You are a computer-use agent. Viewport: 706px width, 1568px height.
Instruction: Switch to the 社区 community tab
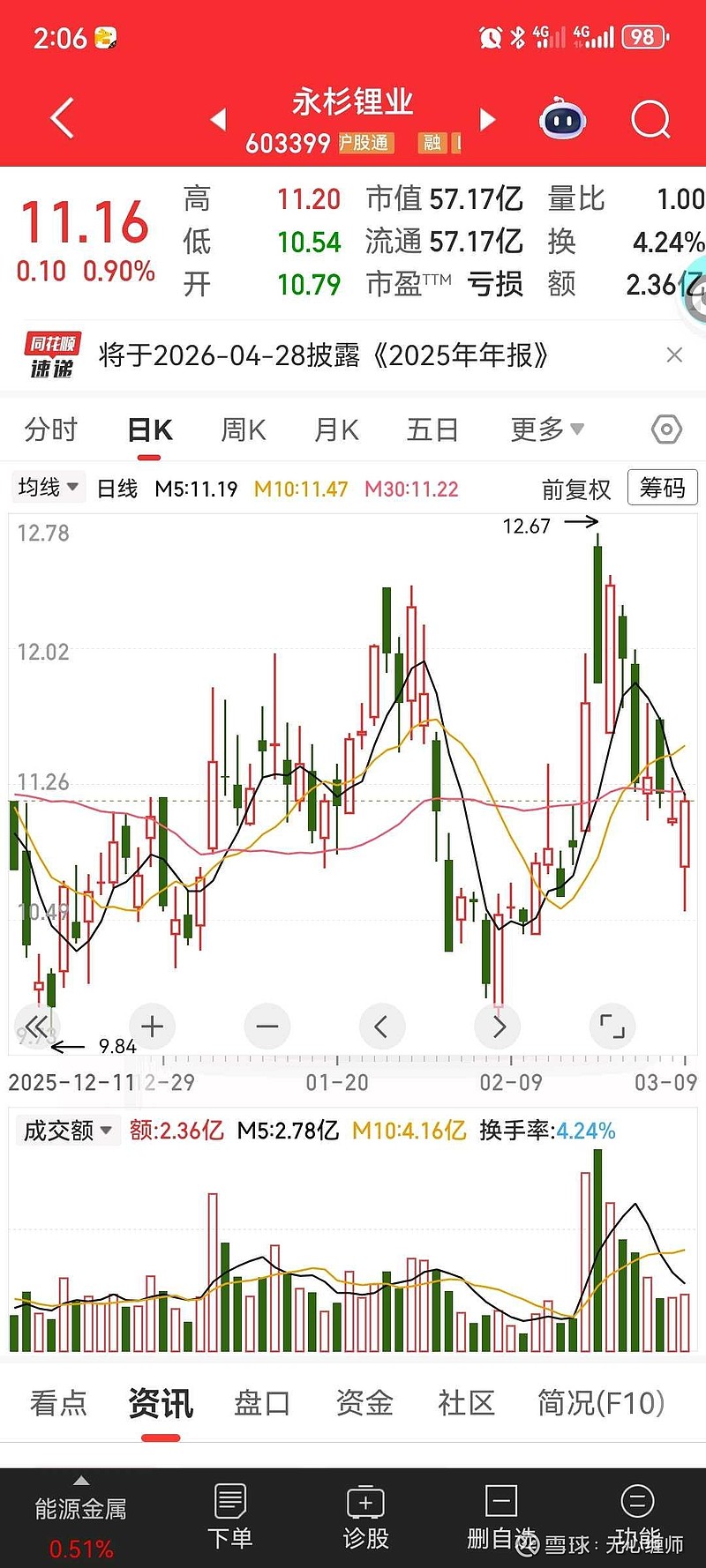[466, 1402]
